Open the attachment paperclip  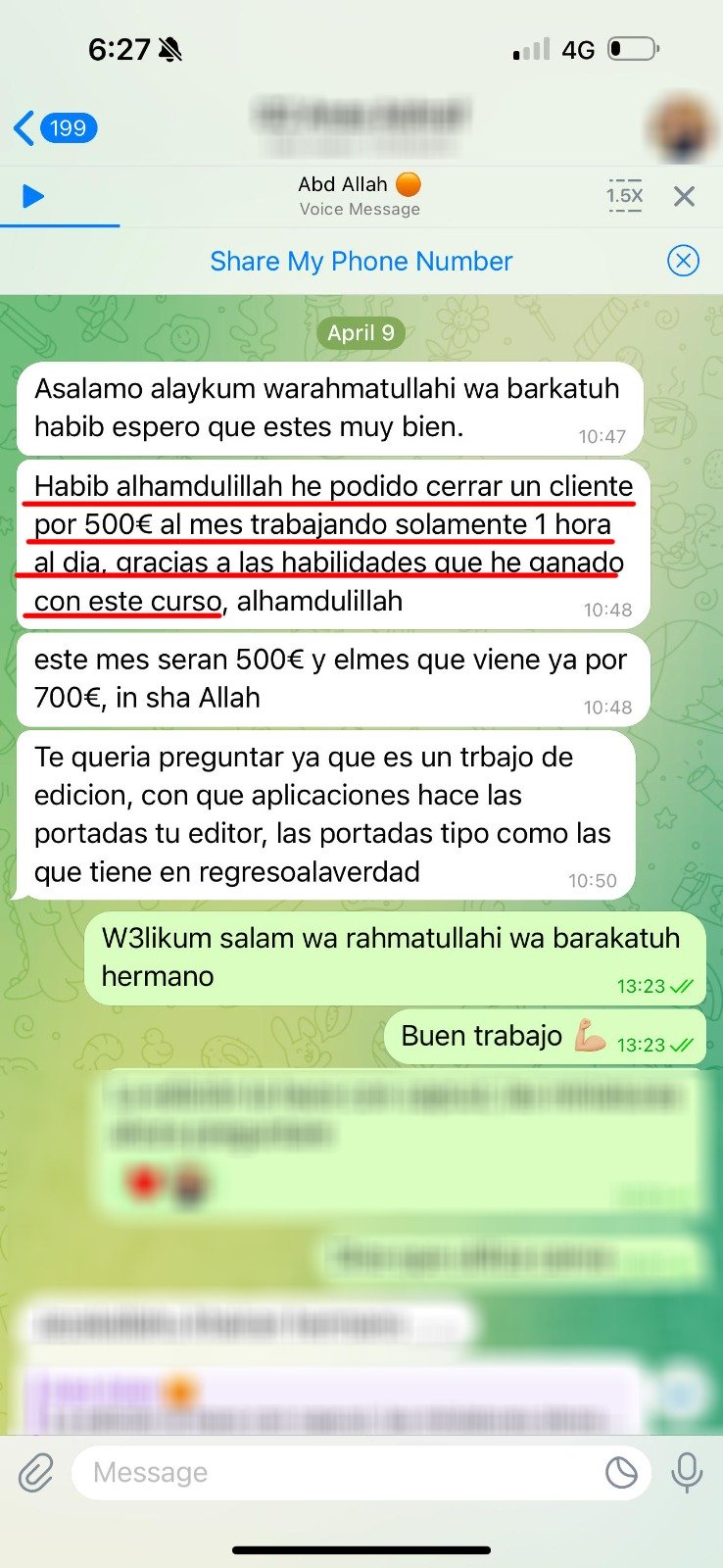(35, 1472)
